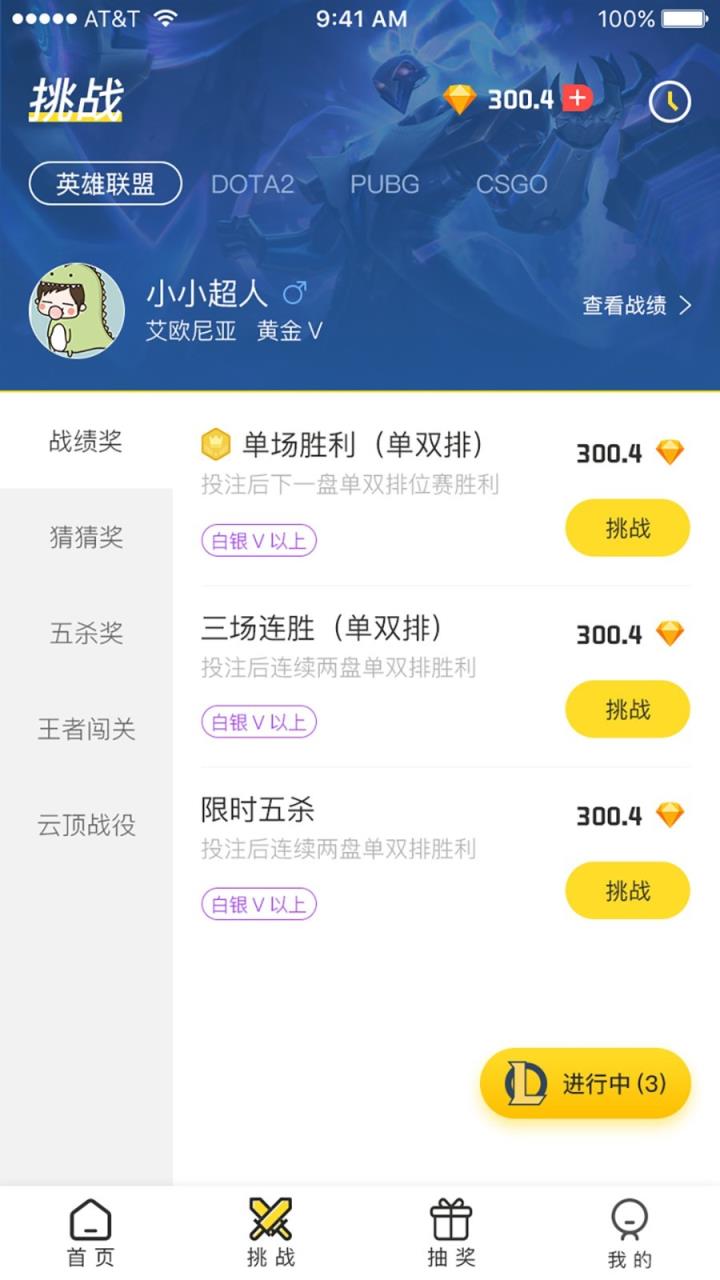
Task: Open 进行中 (3) ongoing challenges panel
Action: coord(585,1082)
